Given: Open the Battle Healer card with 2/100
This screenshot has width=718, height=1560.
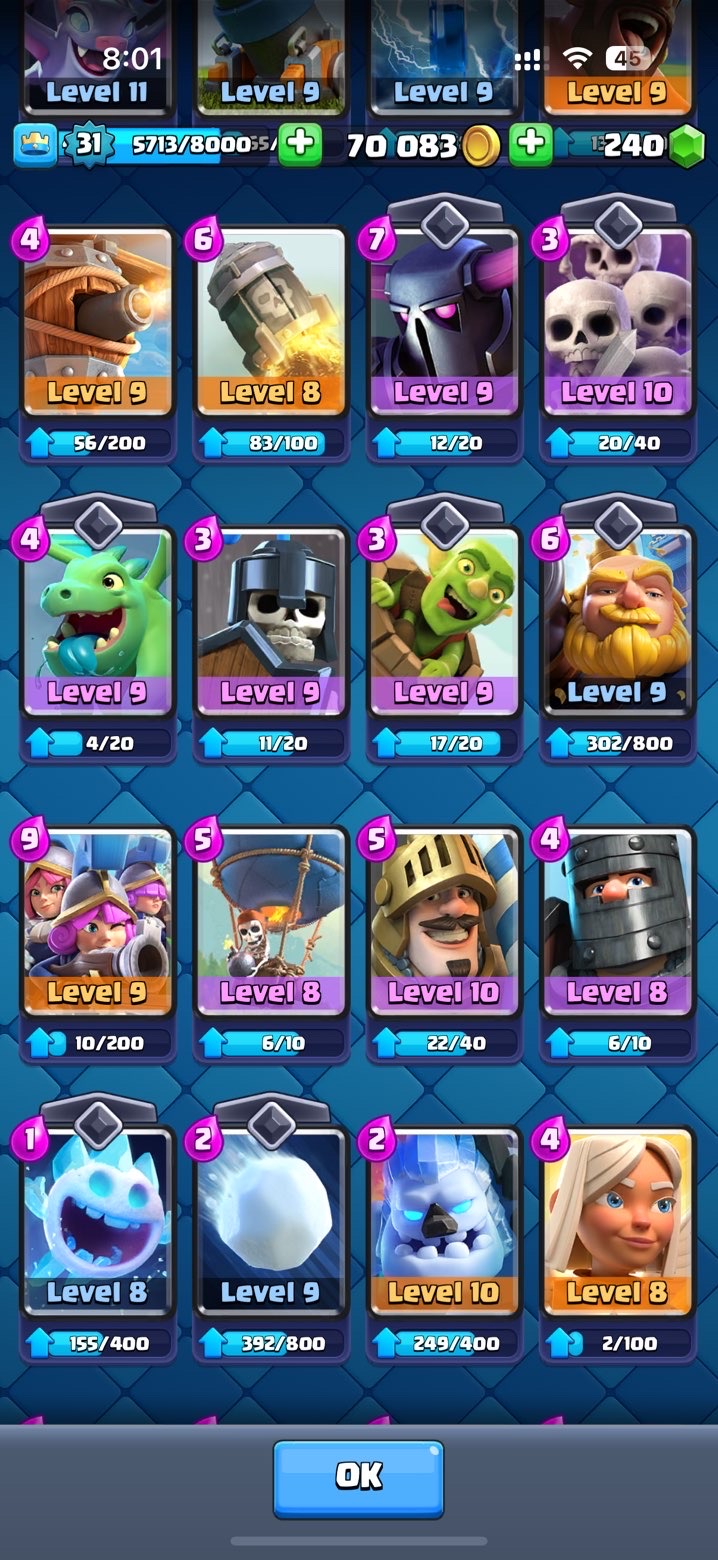Looking at the screenshot, I should coord(617,1220).
